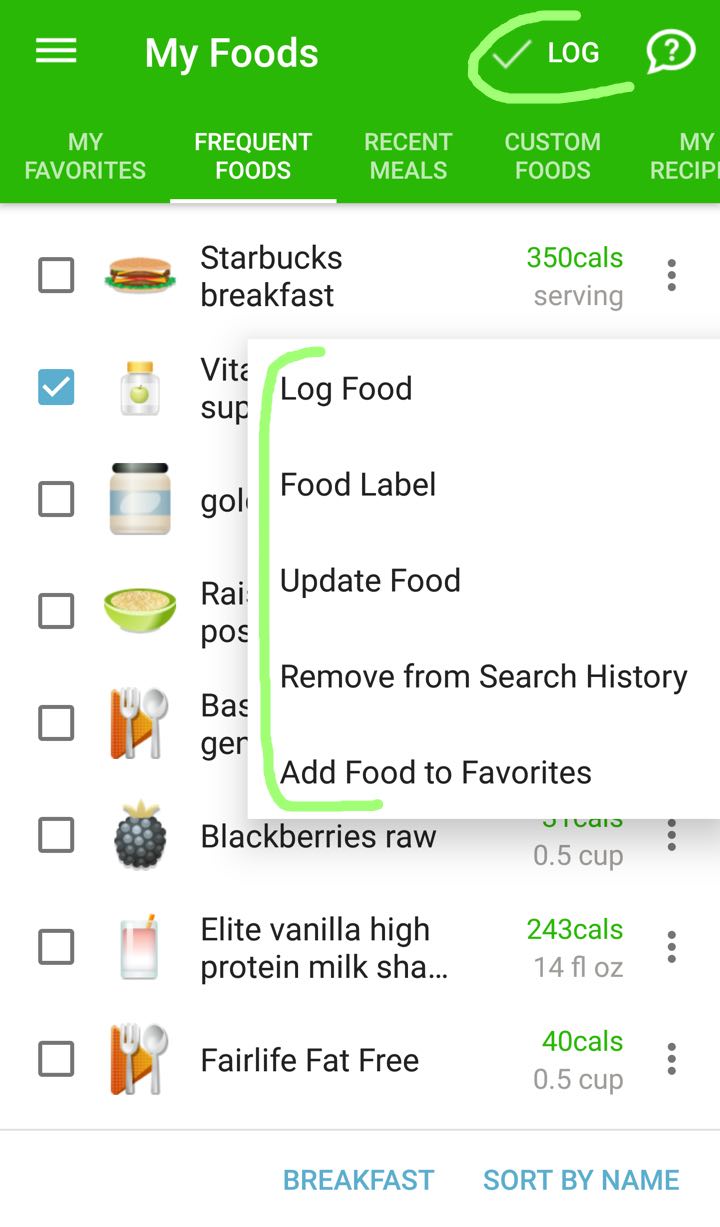
Task: Check the Blackberries raw checkbox
Action: click(x=56, y=835)
